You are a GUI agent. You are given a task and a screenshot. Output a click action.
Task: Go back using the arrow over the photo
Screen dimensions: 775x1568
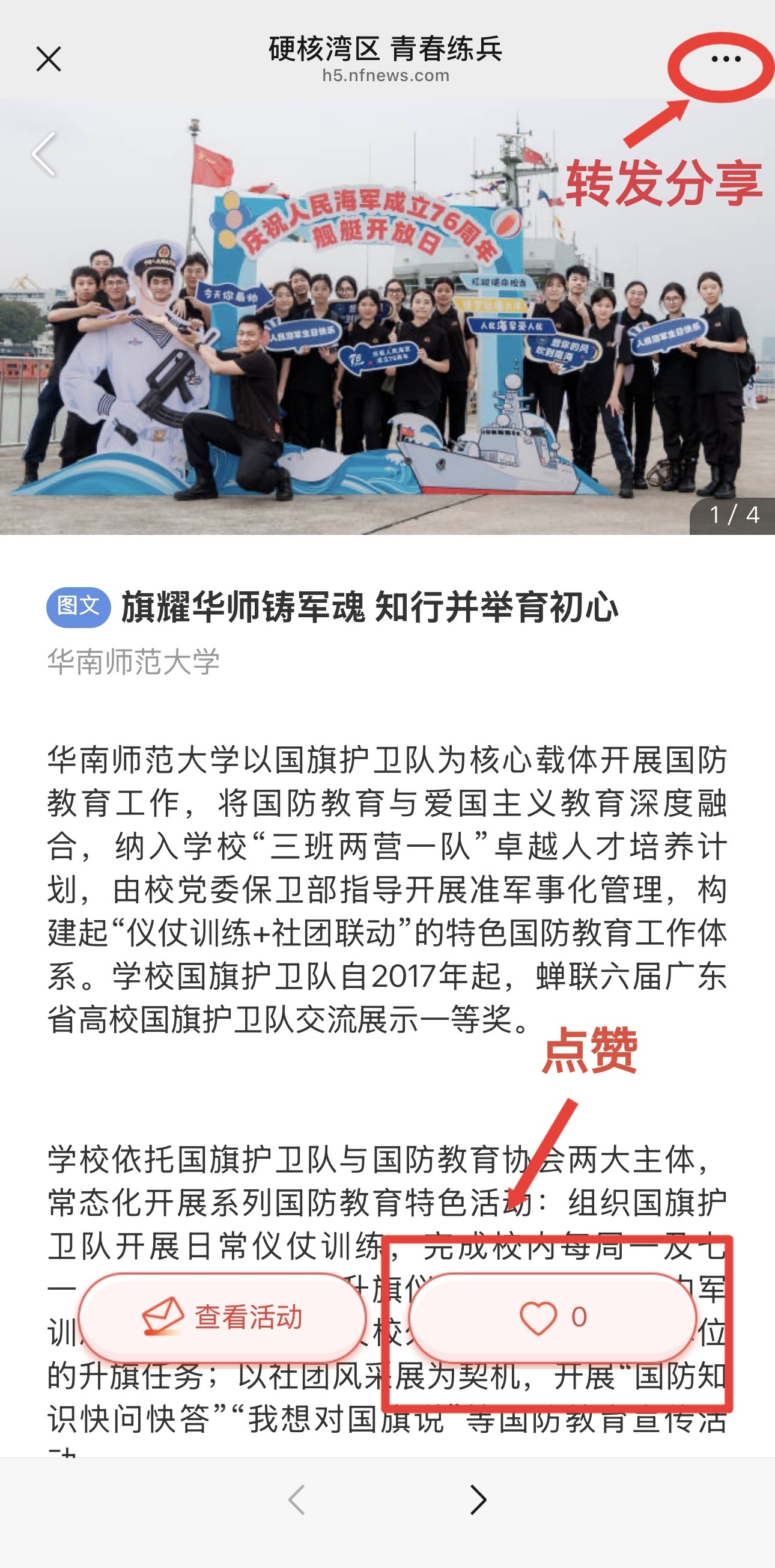point(44,154)
